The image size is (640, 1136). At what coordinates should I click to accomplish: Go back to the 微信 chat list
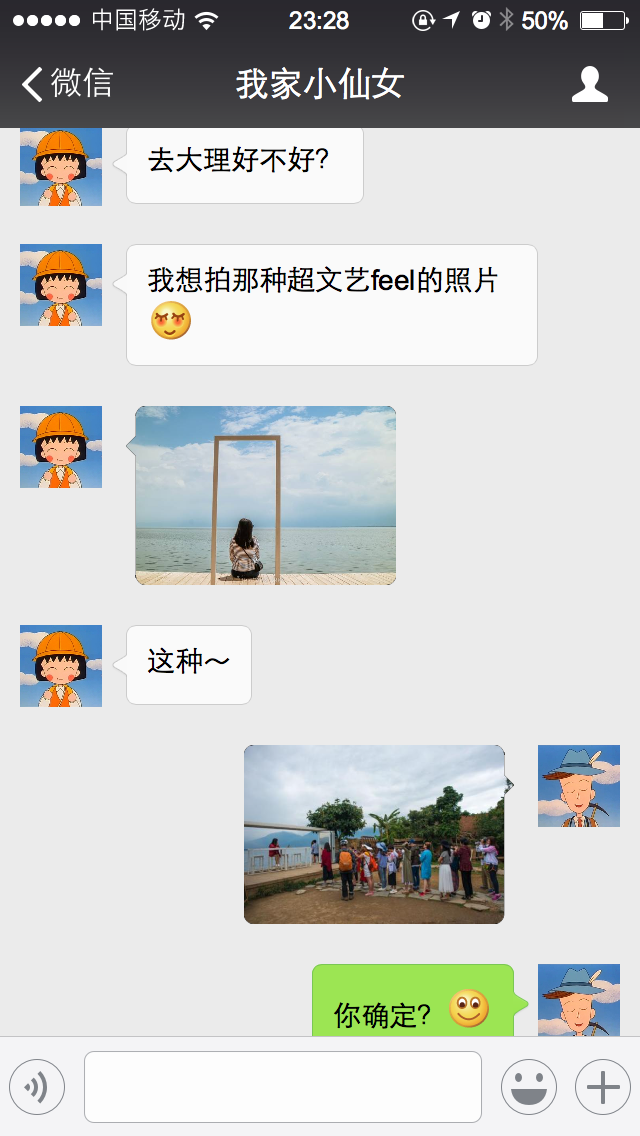tap(68, 84)
